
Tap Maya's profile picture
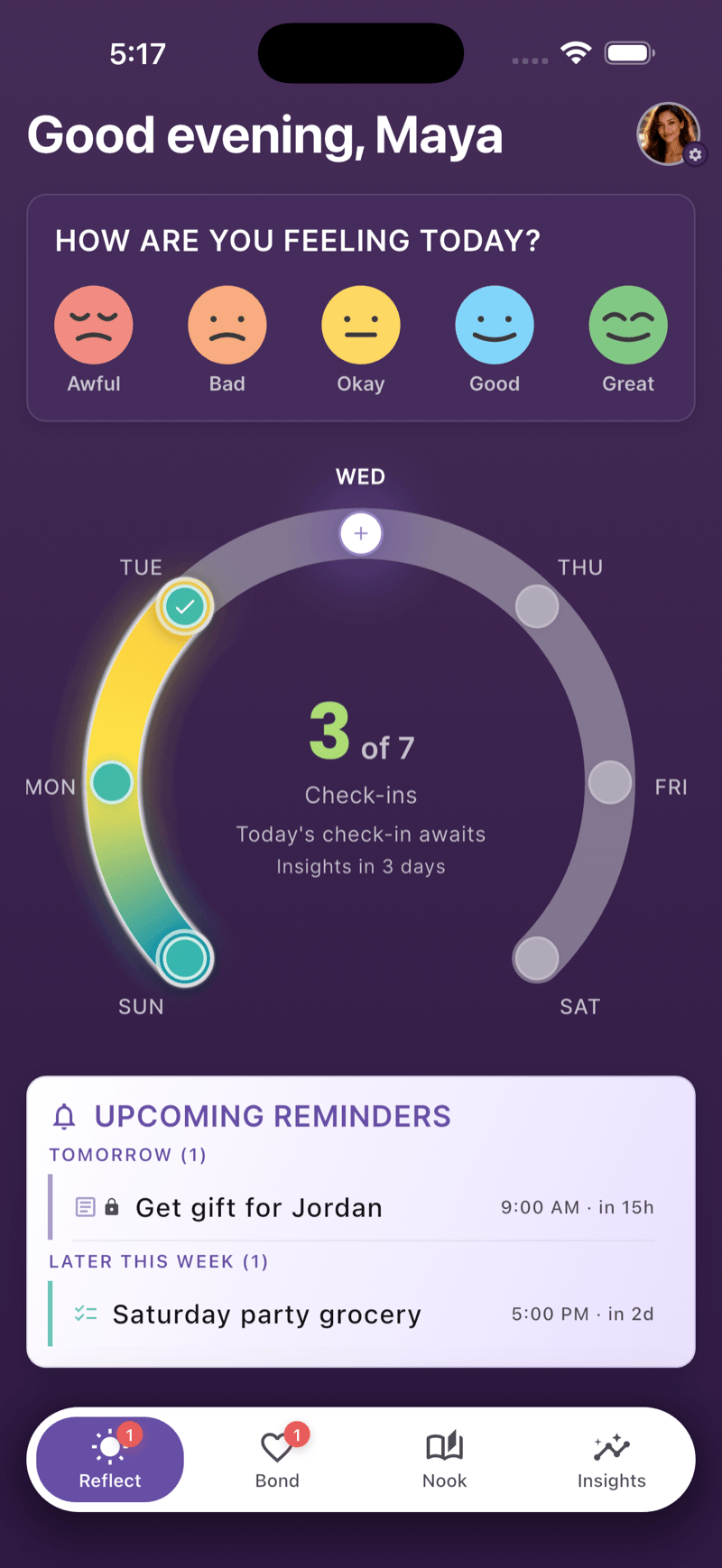pyautogui.click(x=669, y=134)
